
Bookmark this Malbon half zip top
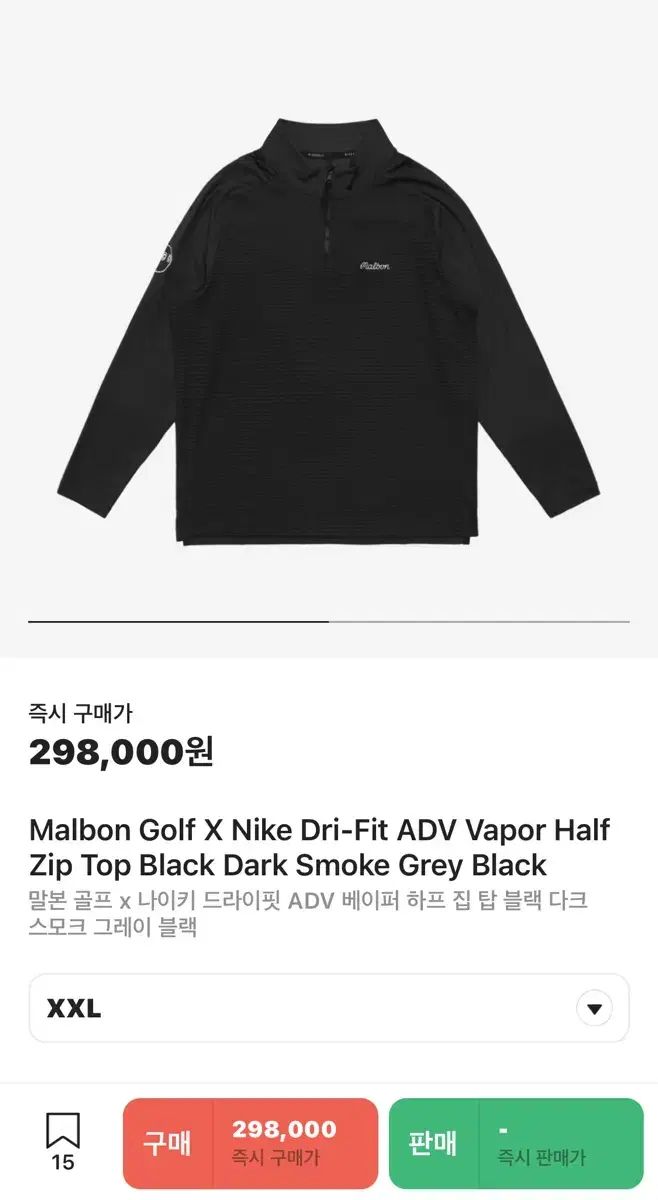pyautogui.click(x=62, y=1132)
